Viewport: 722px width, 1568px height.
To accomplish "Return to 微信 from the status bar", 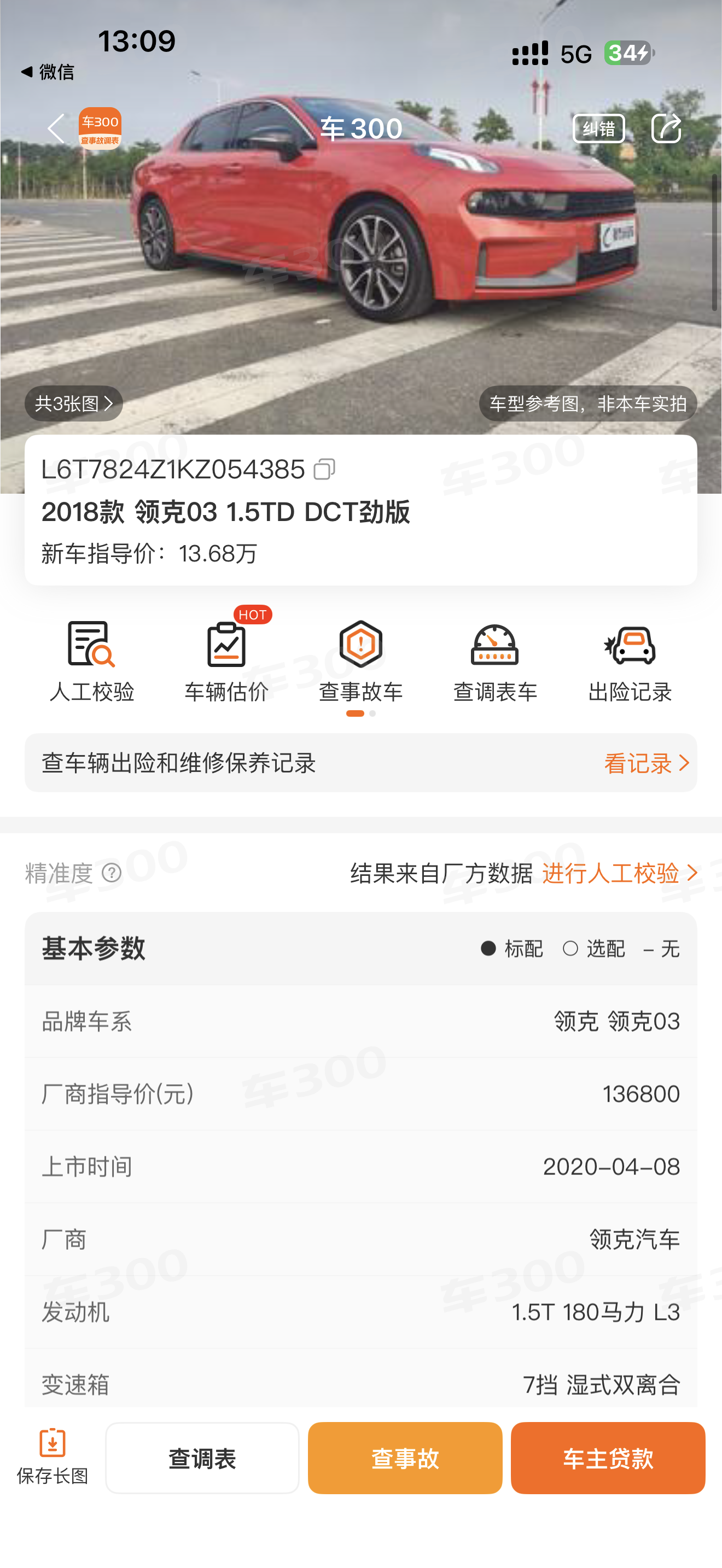I will (48, 72).
